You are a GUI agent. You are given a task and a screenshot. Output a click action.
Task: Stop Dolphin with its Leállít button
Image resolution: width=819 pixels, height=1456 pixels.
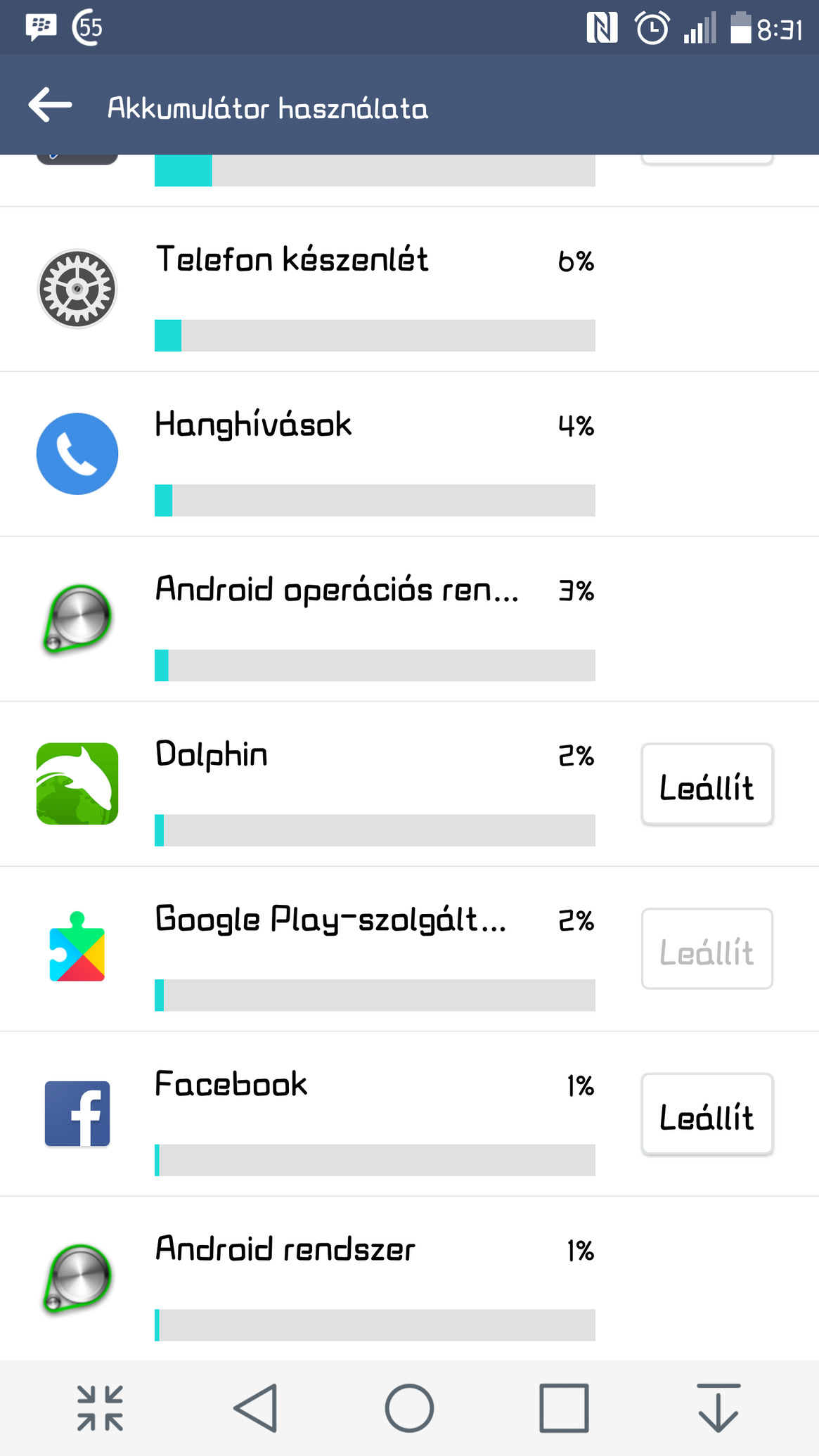tap(707, 784)
